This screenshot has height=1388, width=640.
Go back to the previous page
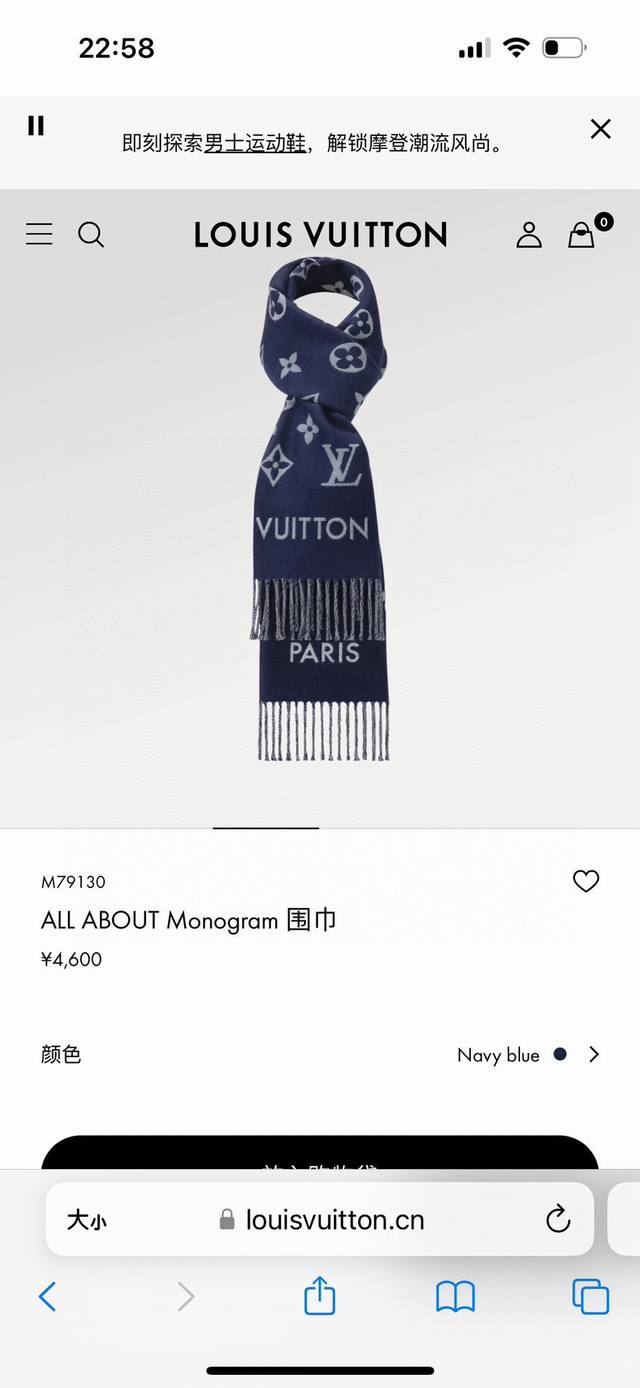47,1297
